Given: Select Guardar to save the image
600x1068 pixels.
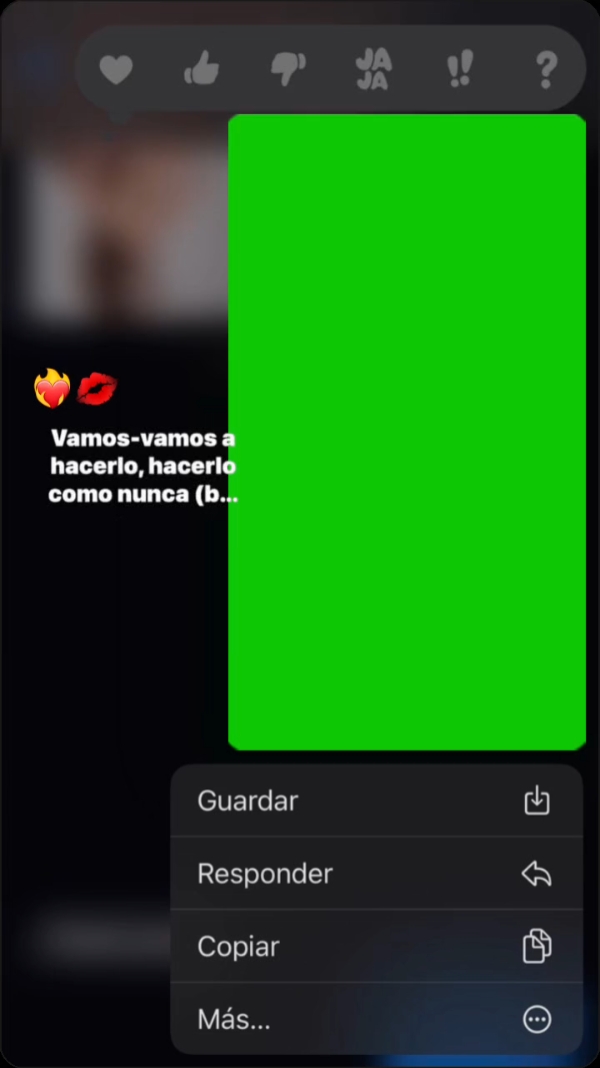Looking at the screenshot, I should pyautogui.click(x=377, y=800).
